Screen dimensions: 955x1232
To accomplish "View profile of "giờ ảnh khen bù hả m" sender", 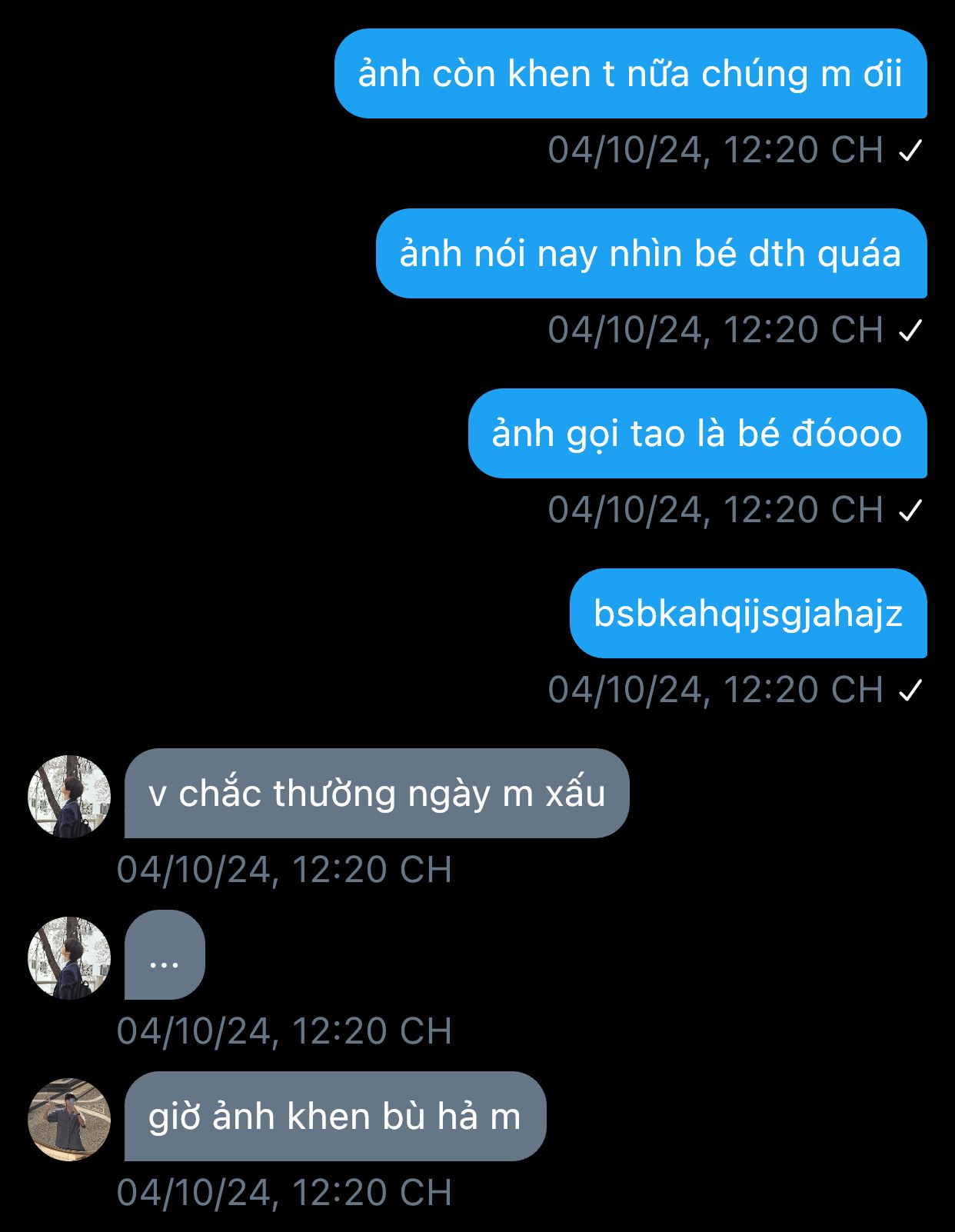I will tap(69, 1119).
